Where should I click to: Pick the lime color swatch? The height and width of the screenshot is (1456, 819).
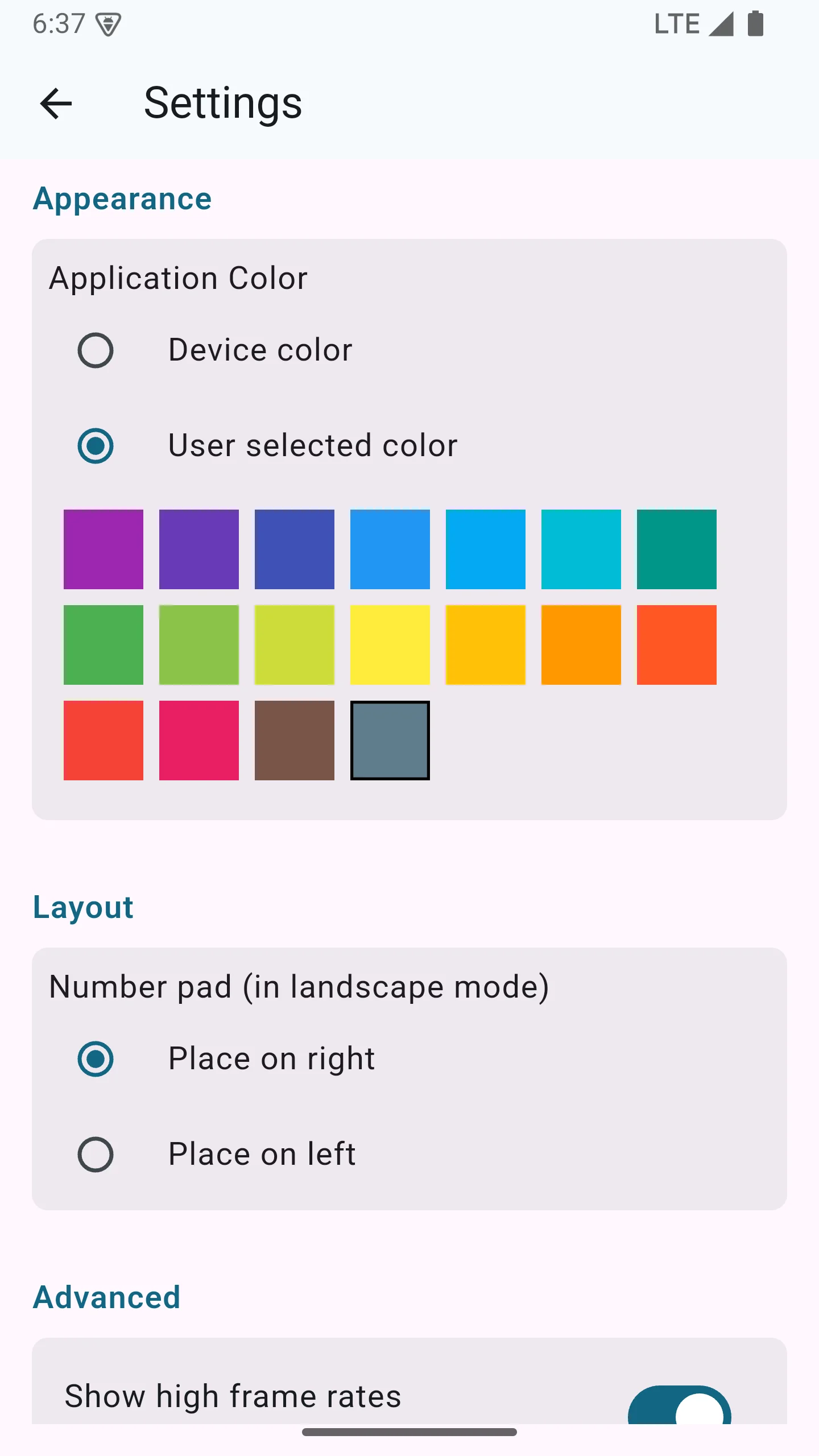tap(295, 645)
